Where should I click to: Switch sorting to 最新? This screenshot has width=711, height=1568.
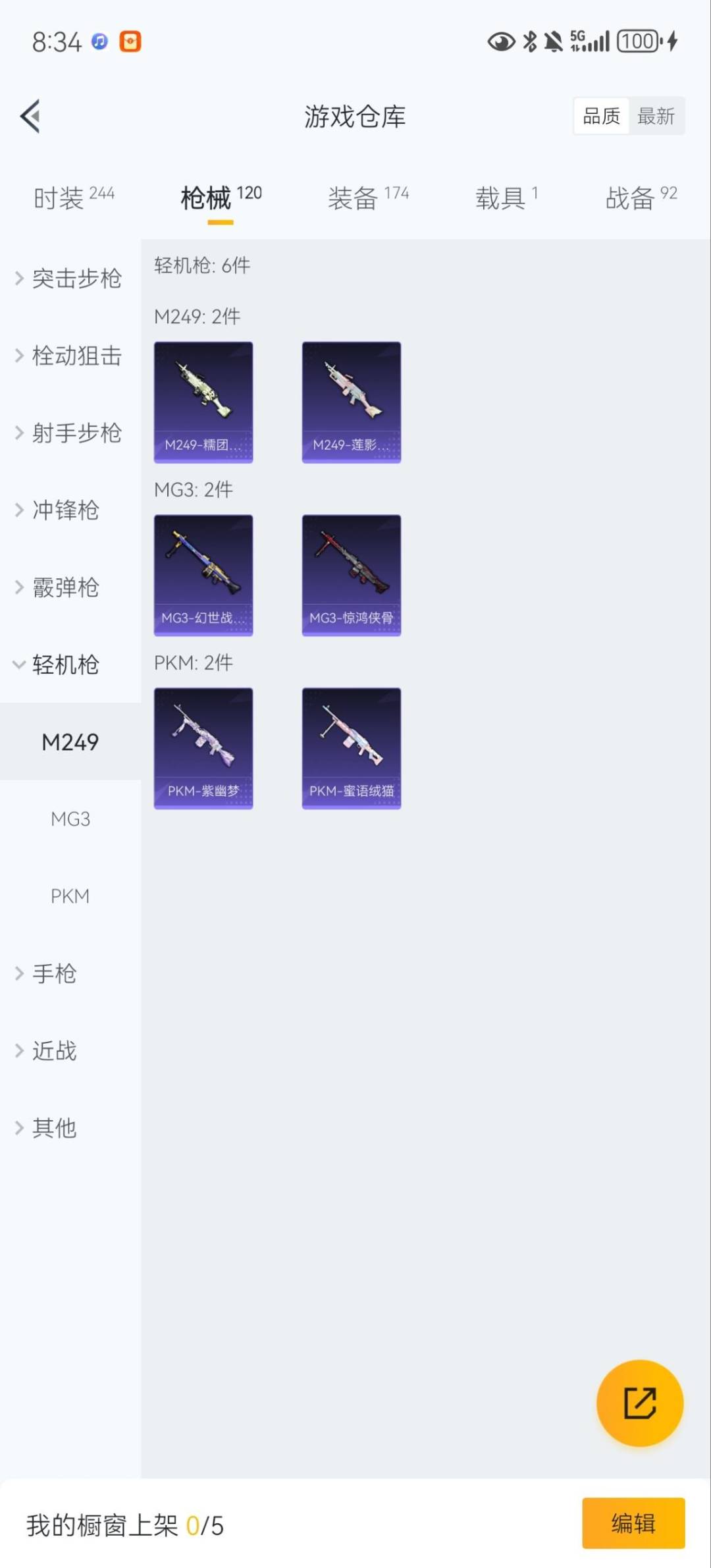click(657, 116)
